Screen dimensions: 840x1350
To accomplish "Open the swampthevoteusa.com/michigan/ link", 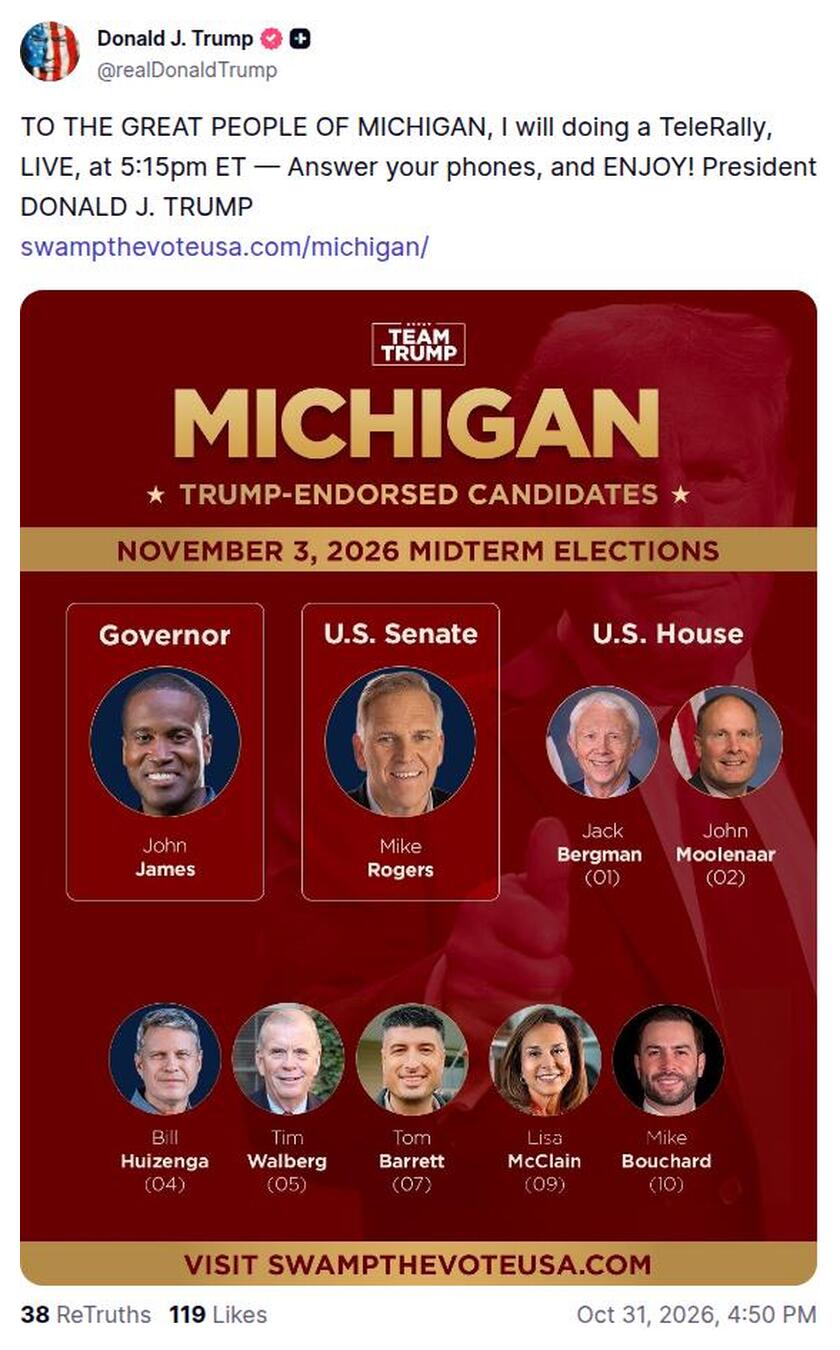I will point(224,246).
